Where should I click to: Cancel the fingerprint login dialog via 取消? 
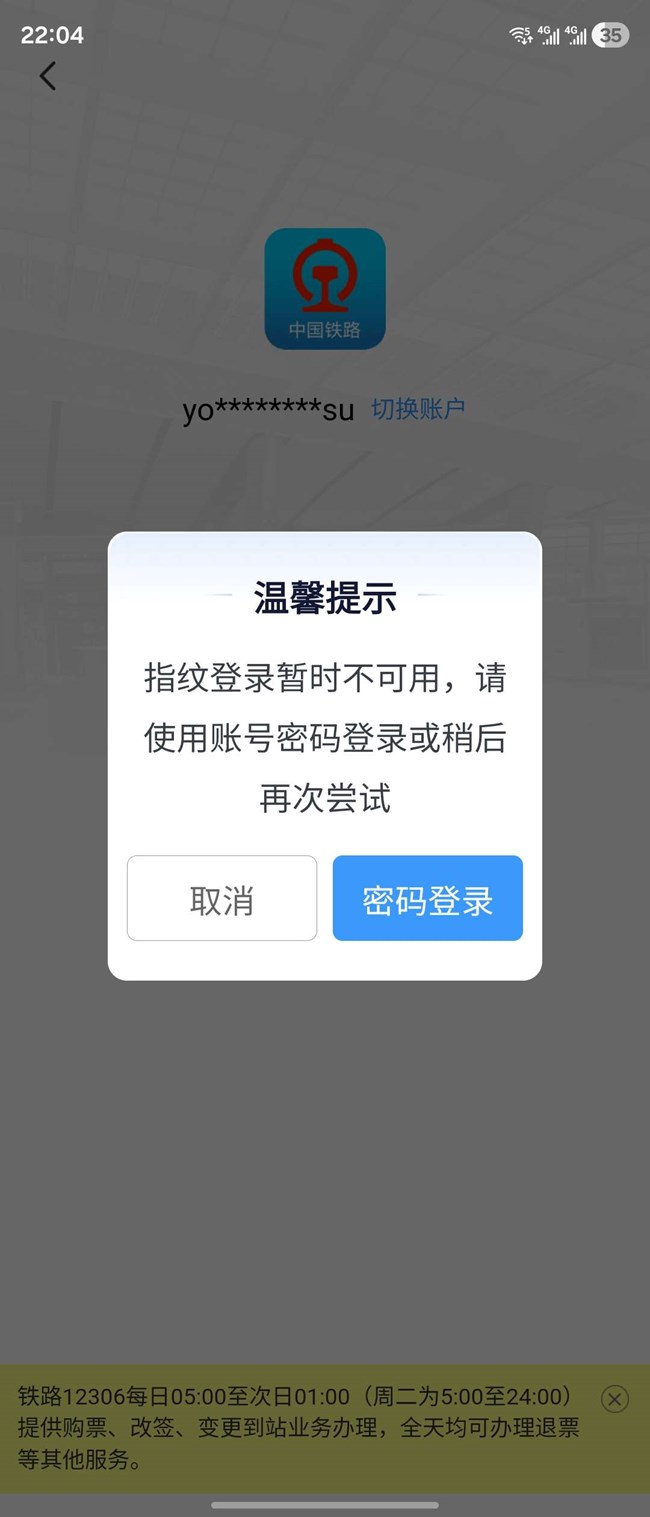(222, 898)
